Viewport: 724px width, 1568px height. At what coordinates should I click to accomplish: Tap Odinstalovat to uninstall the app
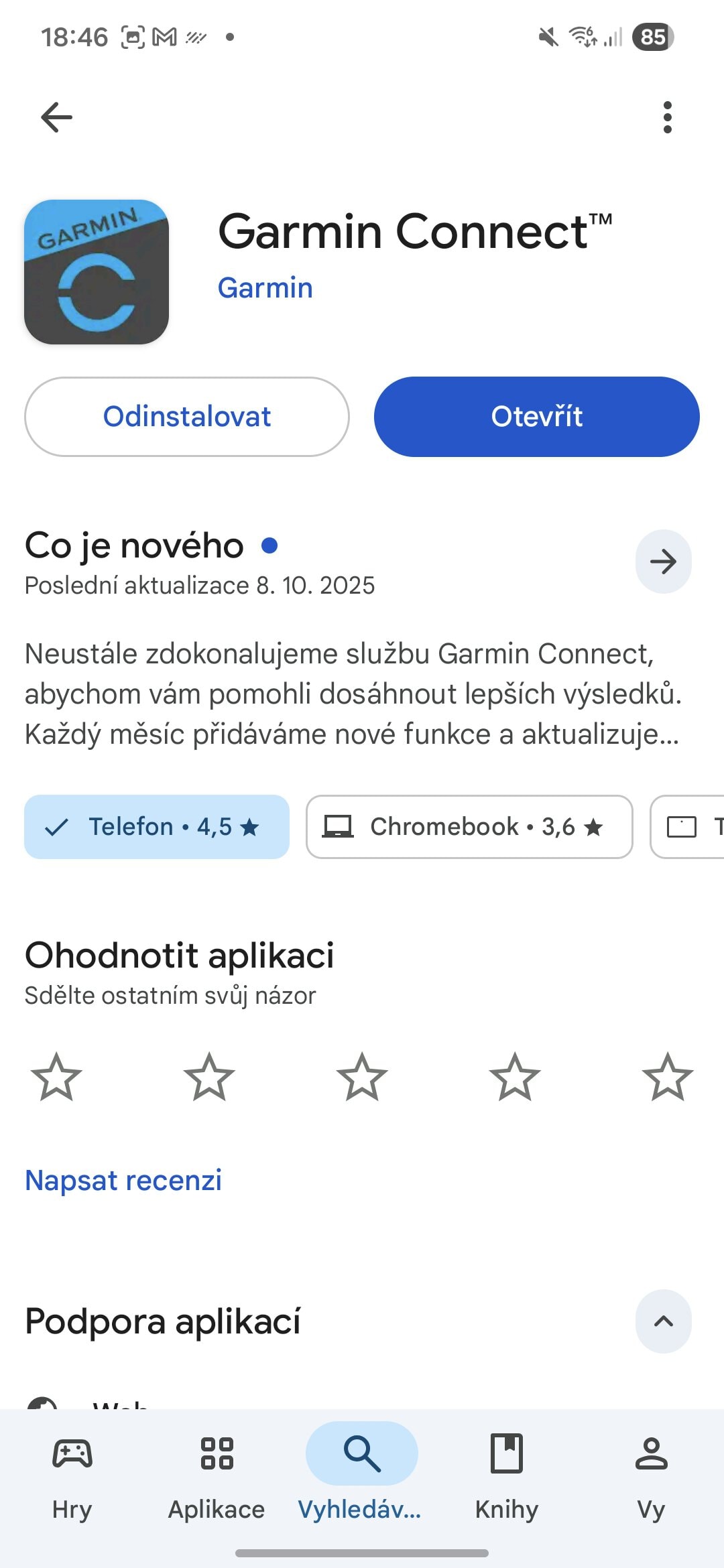187,417
